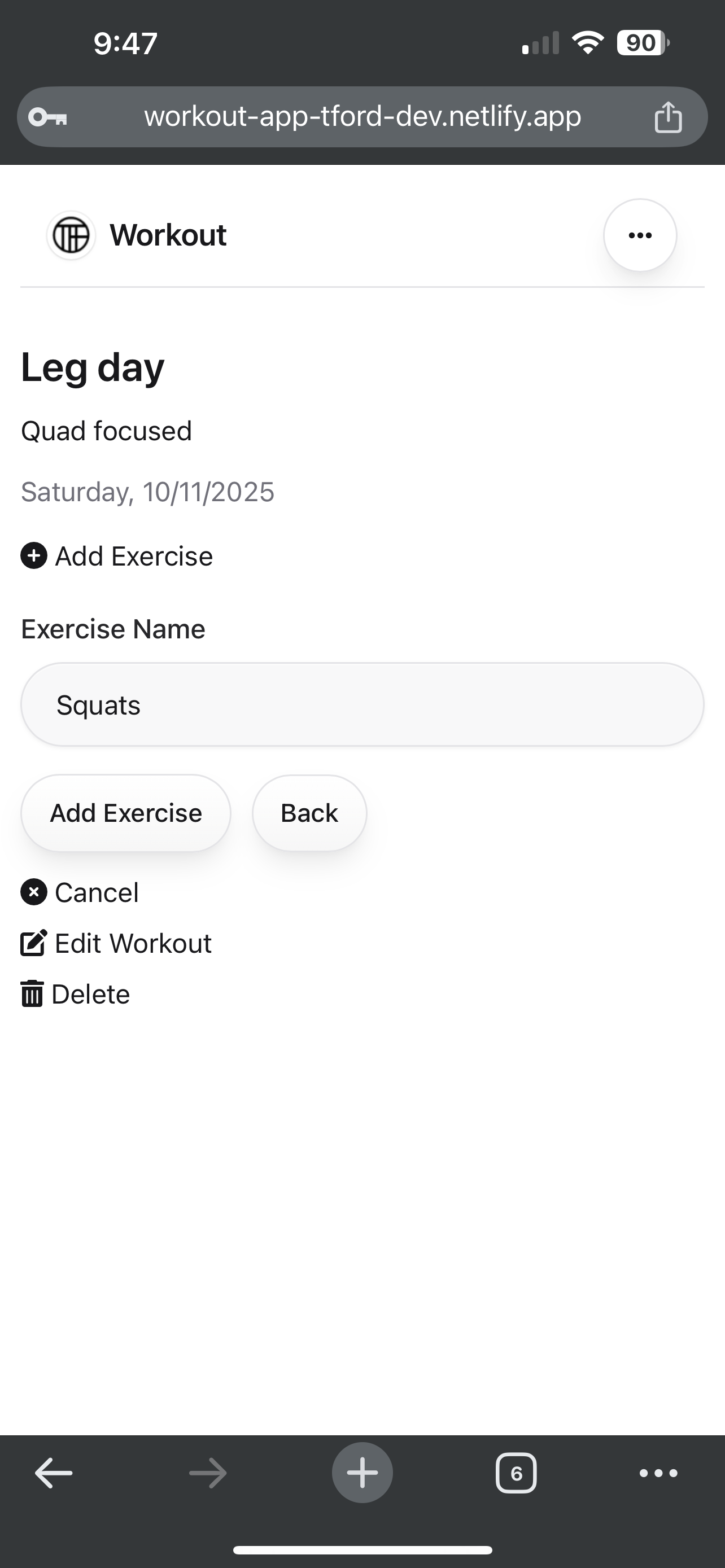Tap the Workout app logo
The width and height of the screenshot is (725, 1568).
click(71, 235)
